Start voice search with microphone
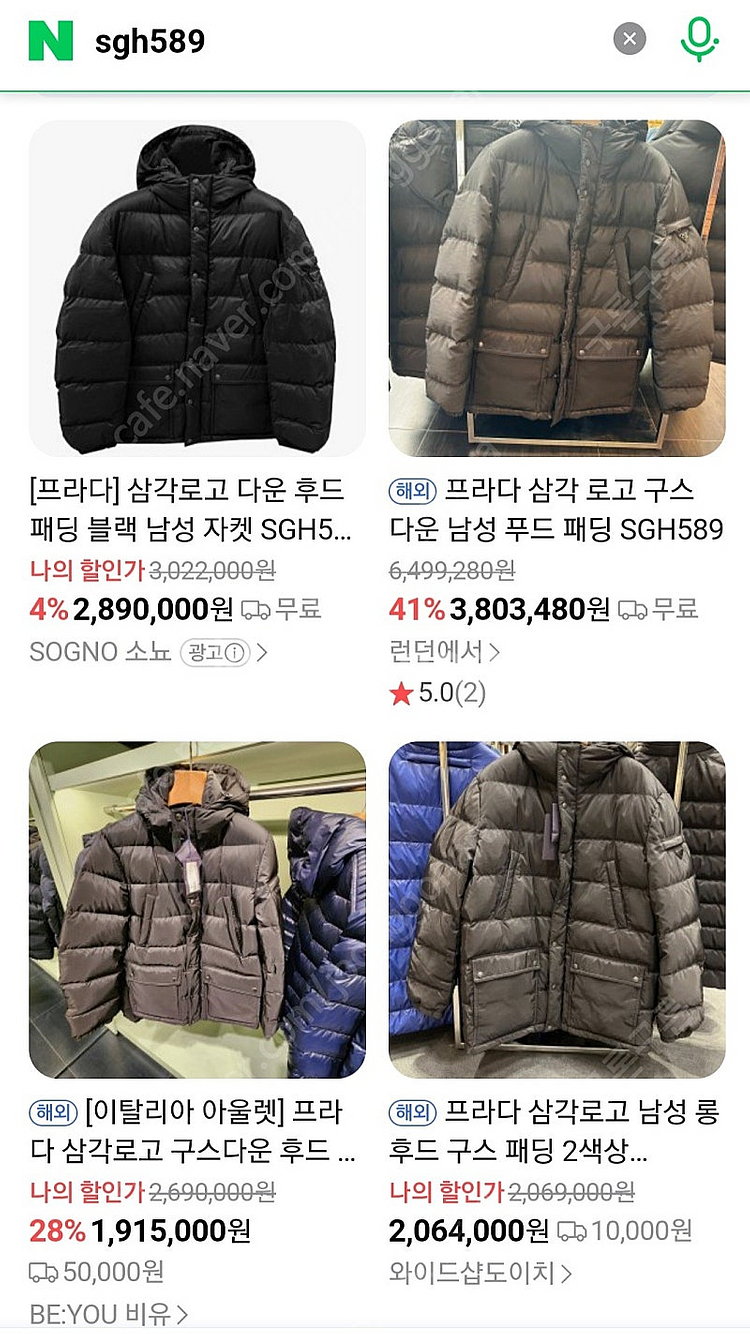750x1334 pixels. (699, 40)
